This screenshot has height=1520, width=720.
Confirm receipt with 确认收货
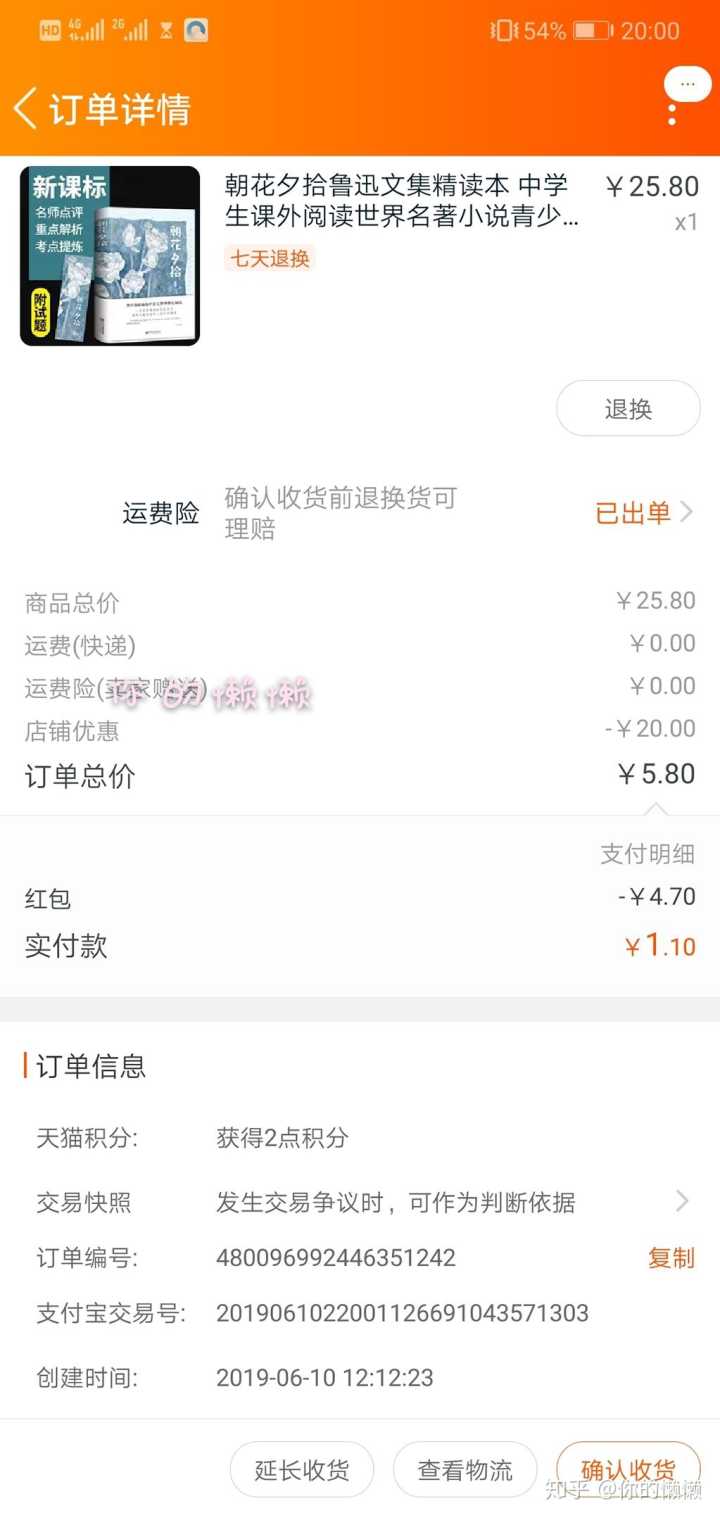click(628, 1470)
